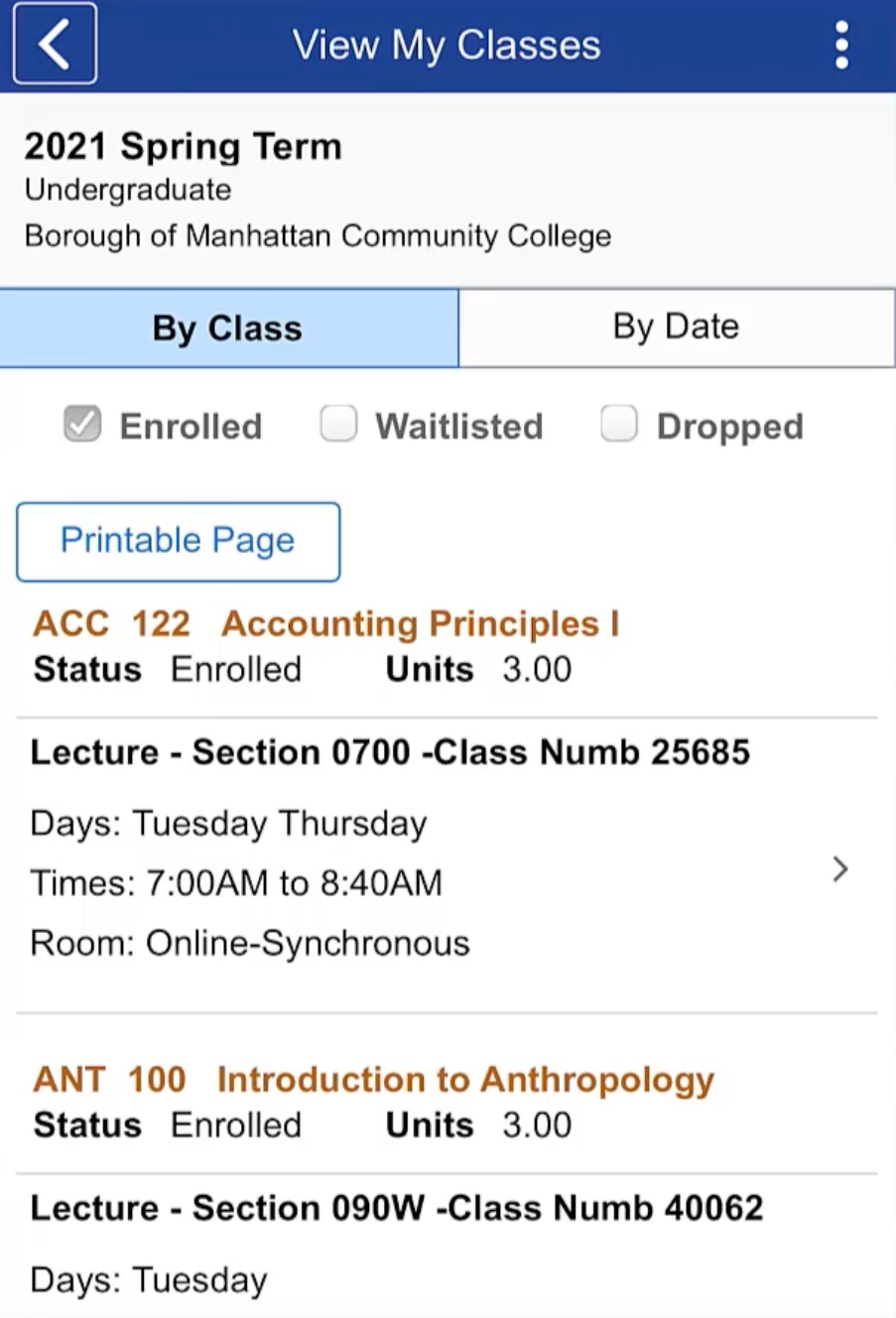The image size is (896, 1318).
Task: Enable the Waitlisted checkbox
Action: click(339, 423)
